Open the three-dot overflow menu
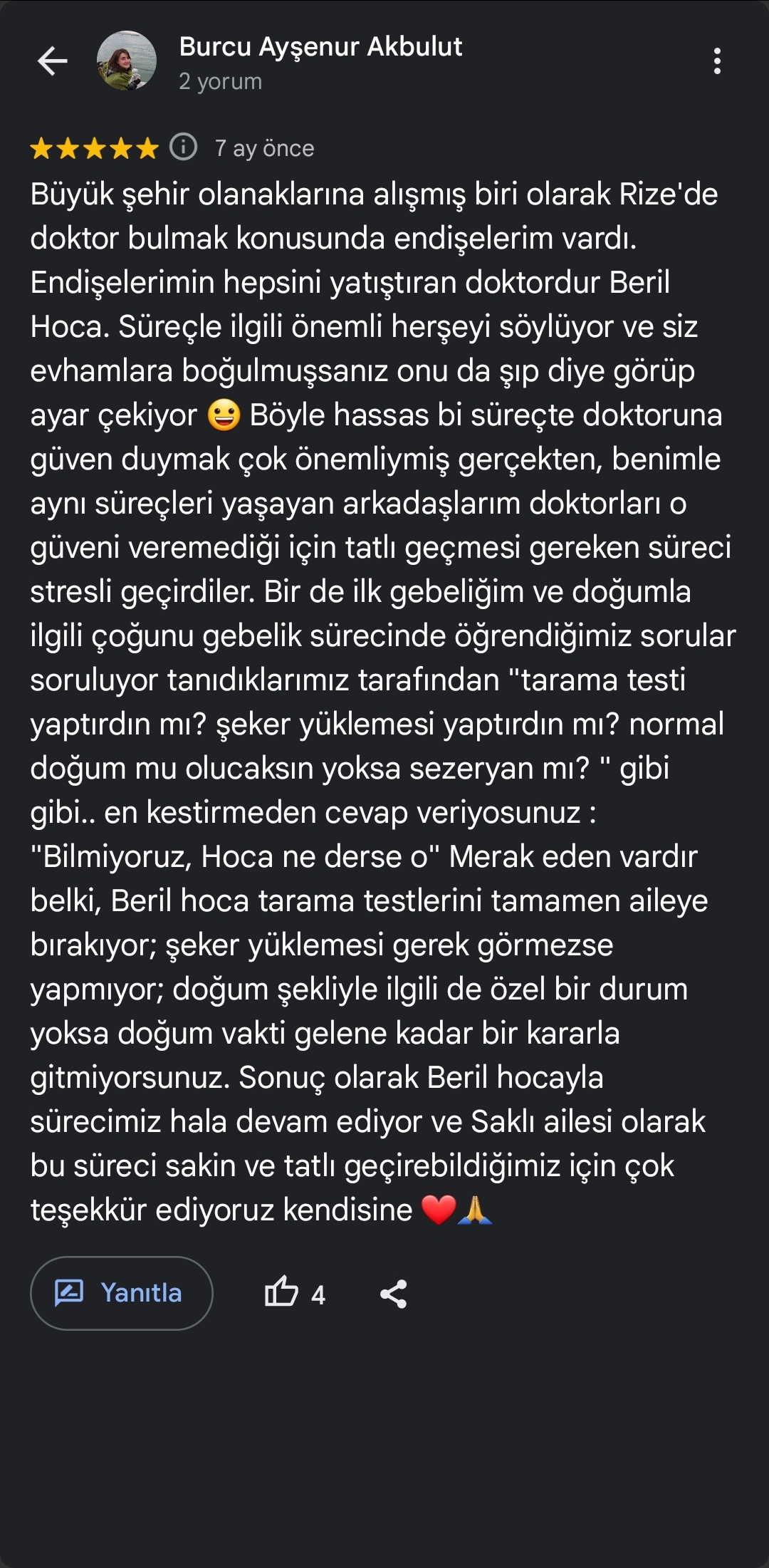The height and width of the screenshot is (1568, 769). (x=717, y=61)
